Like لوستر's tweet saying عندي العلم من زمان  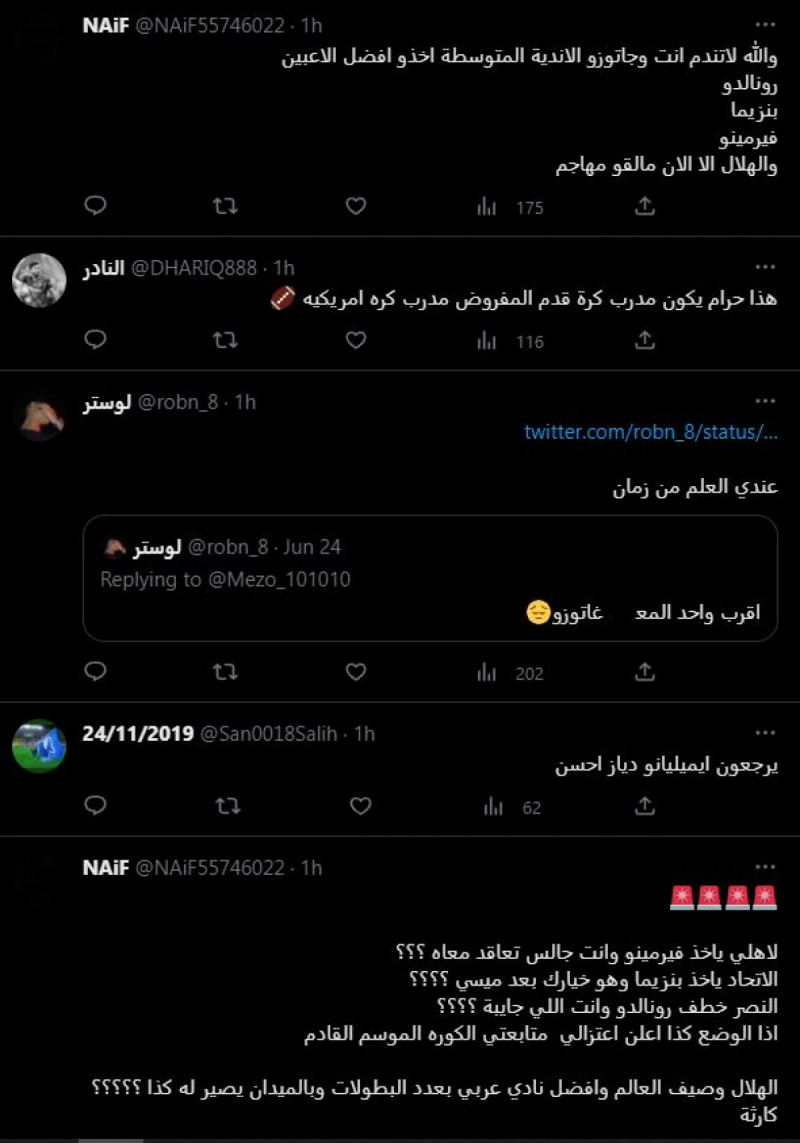(x=355, y=672)
